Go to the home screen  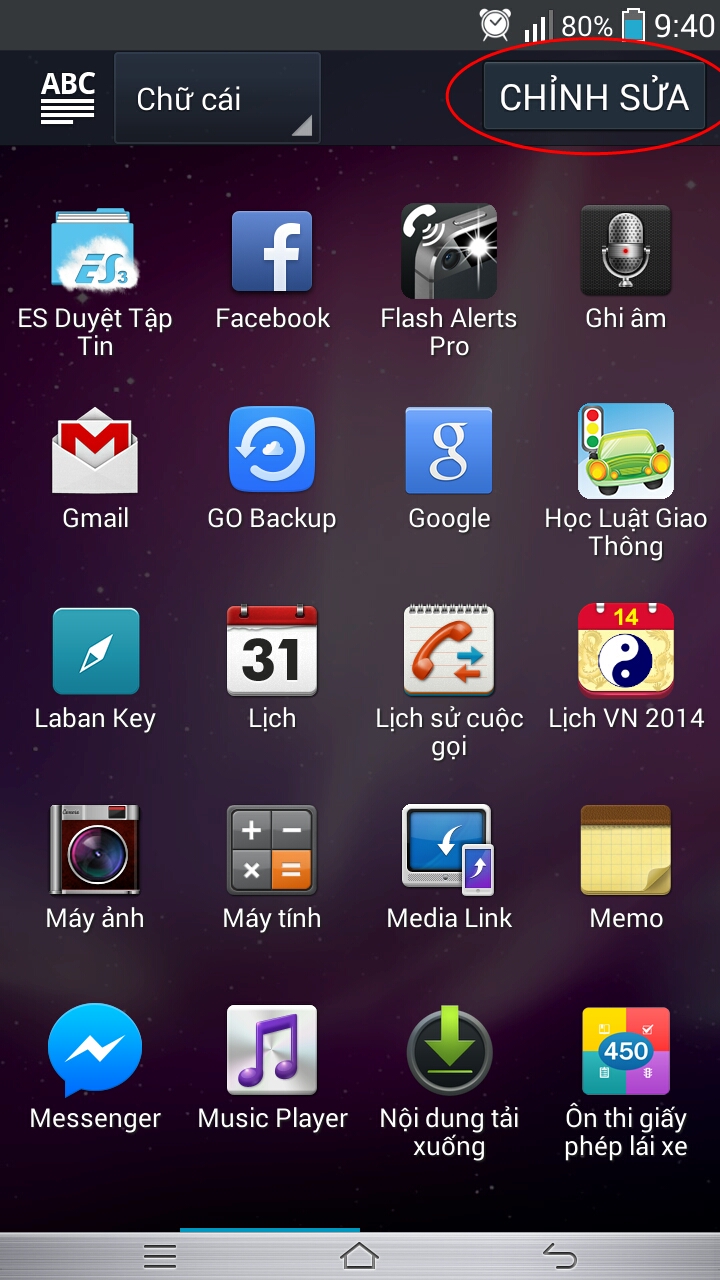359,1255
